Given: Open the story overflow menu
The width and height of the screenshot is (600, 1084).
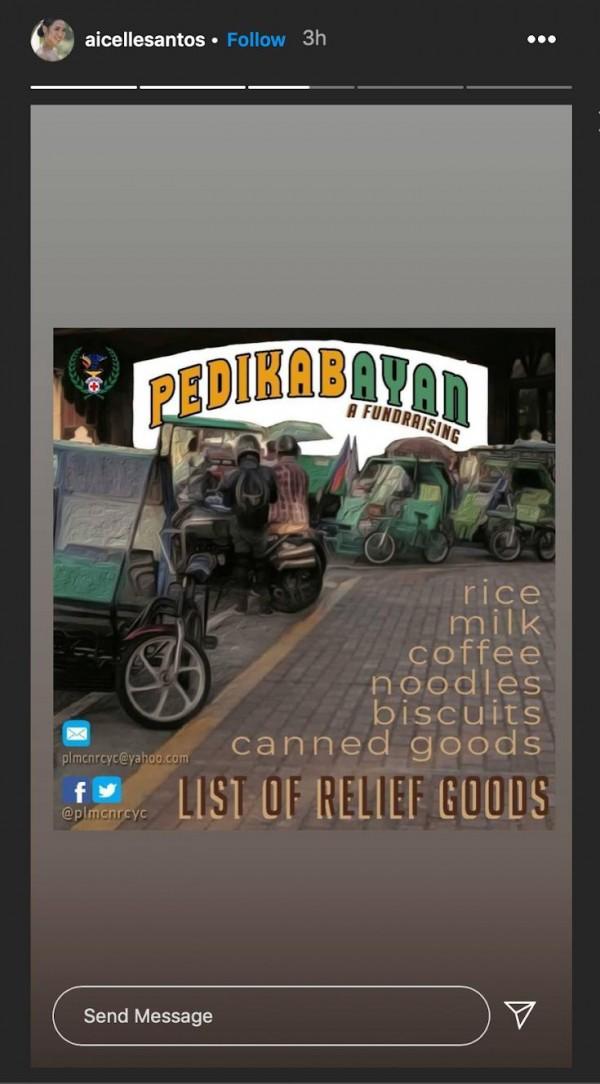Looking at the screenshot, I should [541, 40].
